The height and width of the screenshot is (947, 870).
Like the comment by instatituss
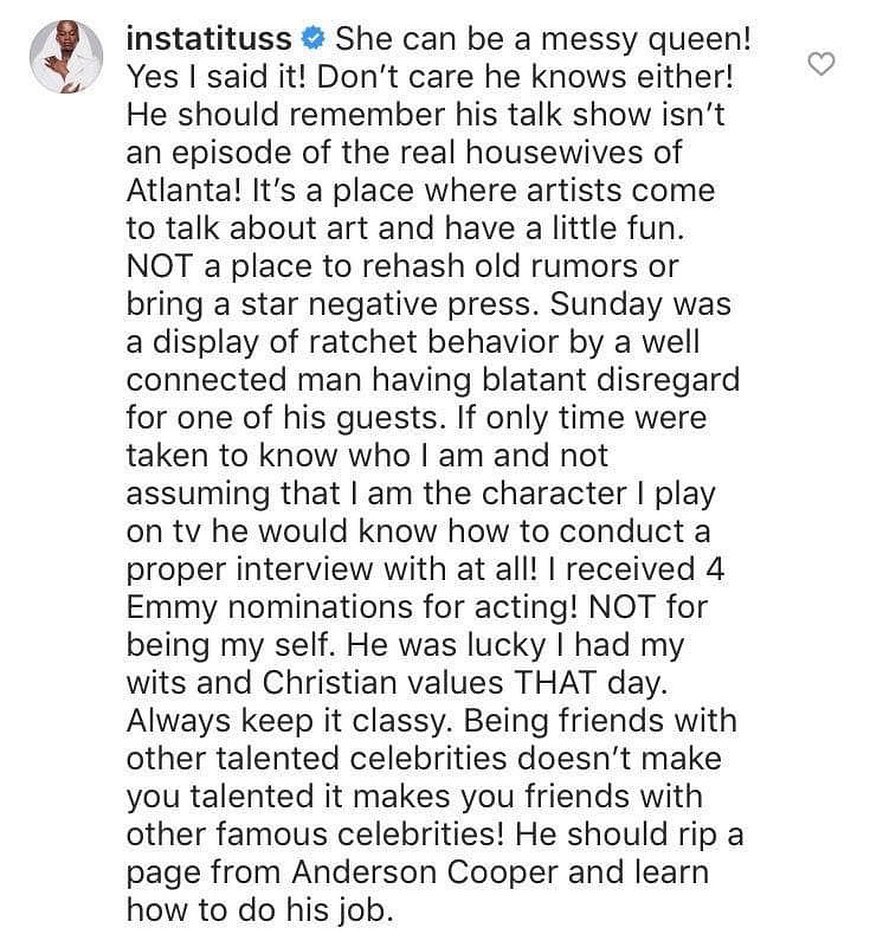(x=821, y=63)
